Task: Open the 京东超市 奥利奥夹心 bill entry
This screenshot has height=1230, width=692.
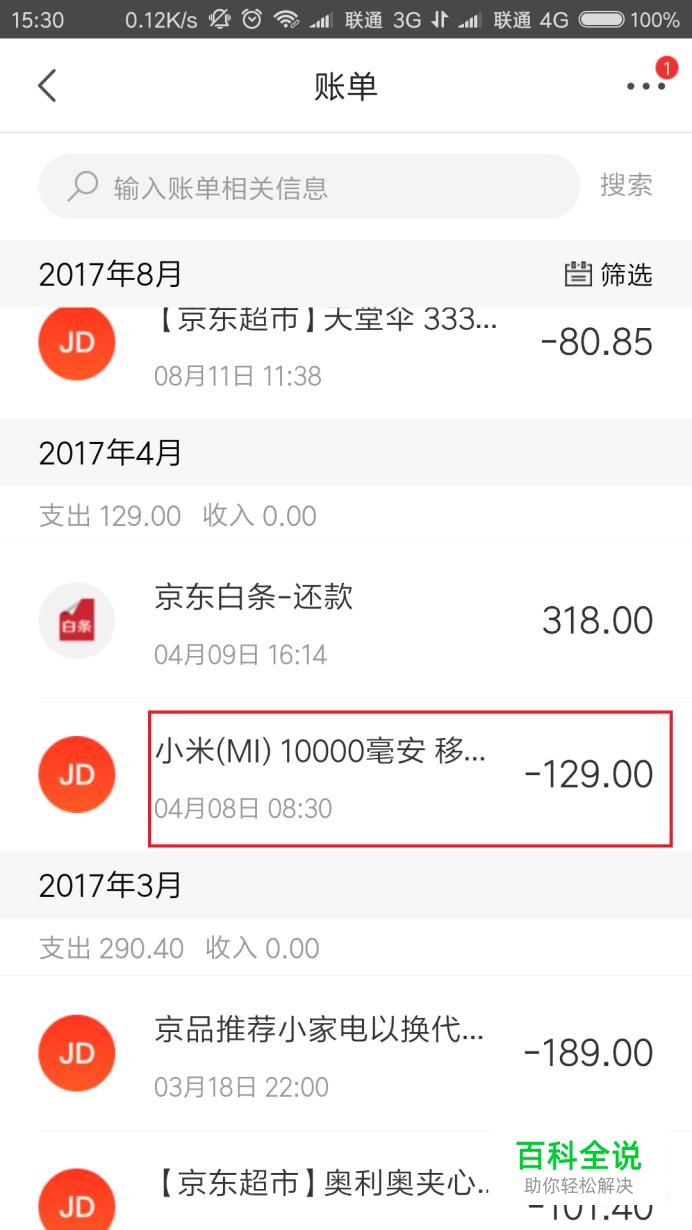Action: (346, 1183)
